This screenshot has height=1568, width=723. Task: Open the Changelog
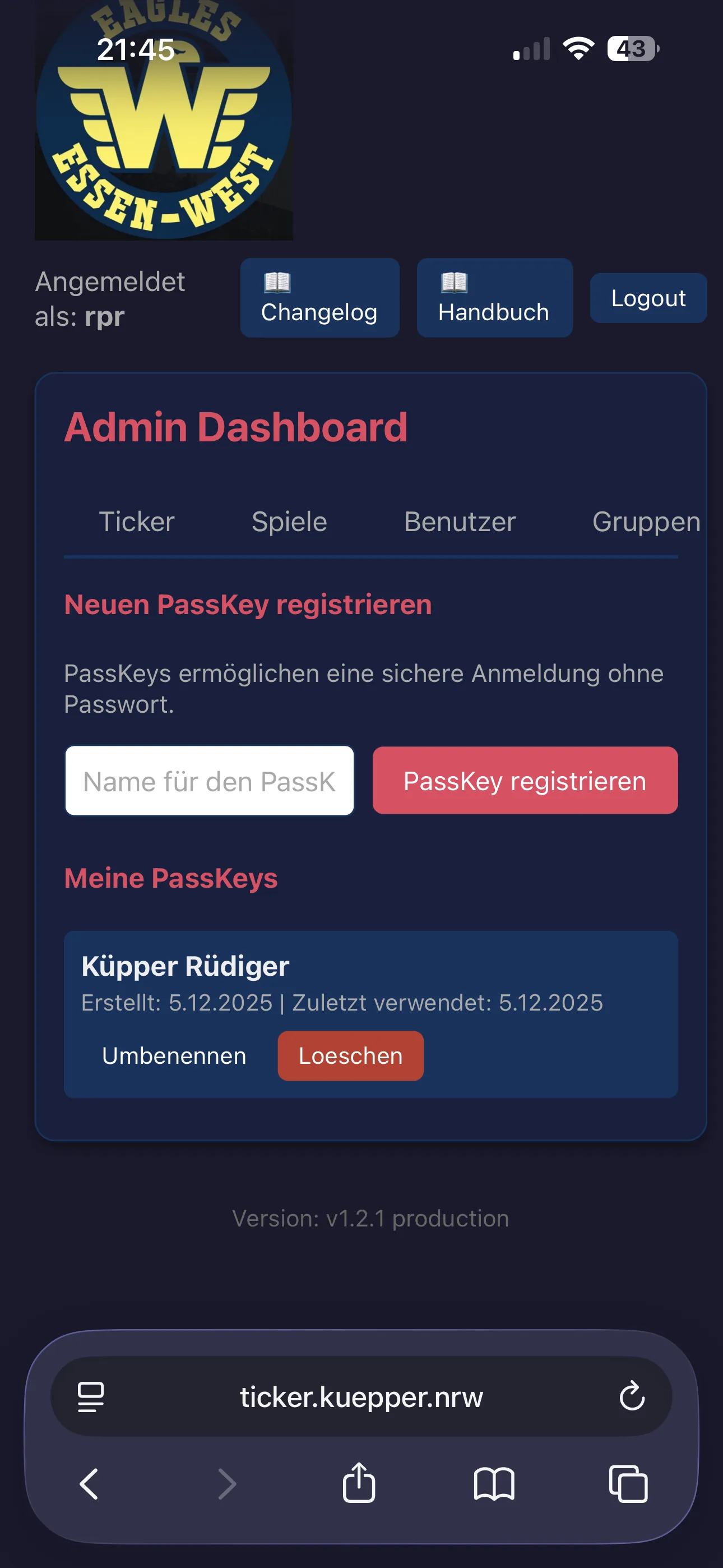click(x=319, y=298)
